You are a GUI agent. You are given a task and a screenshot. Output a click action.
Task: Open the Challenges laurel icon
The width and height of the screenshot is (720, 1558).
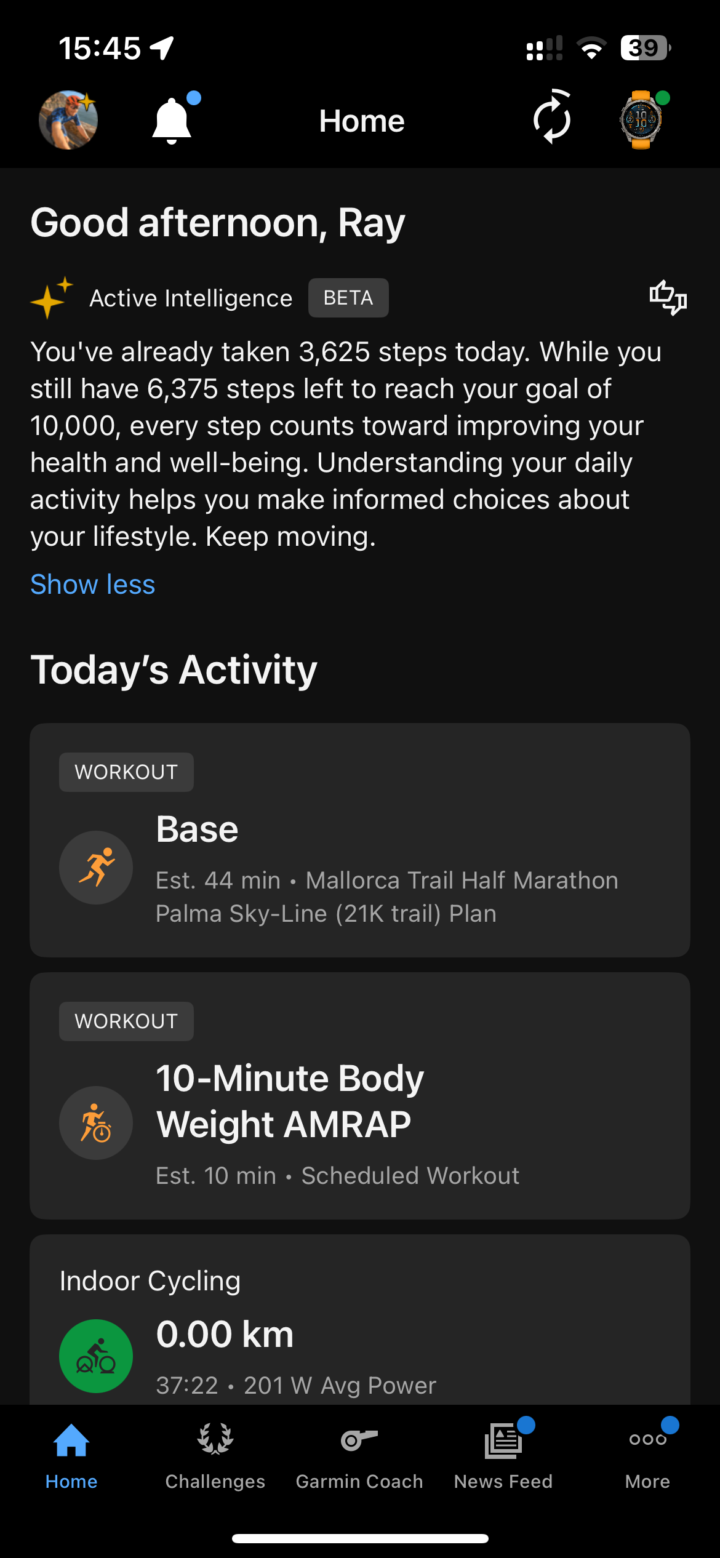215,1440
